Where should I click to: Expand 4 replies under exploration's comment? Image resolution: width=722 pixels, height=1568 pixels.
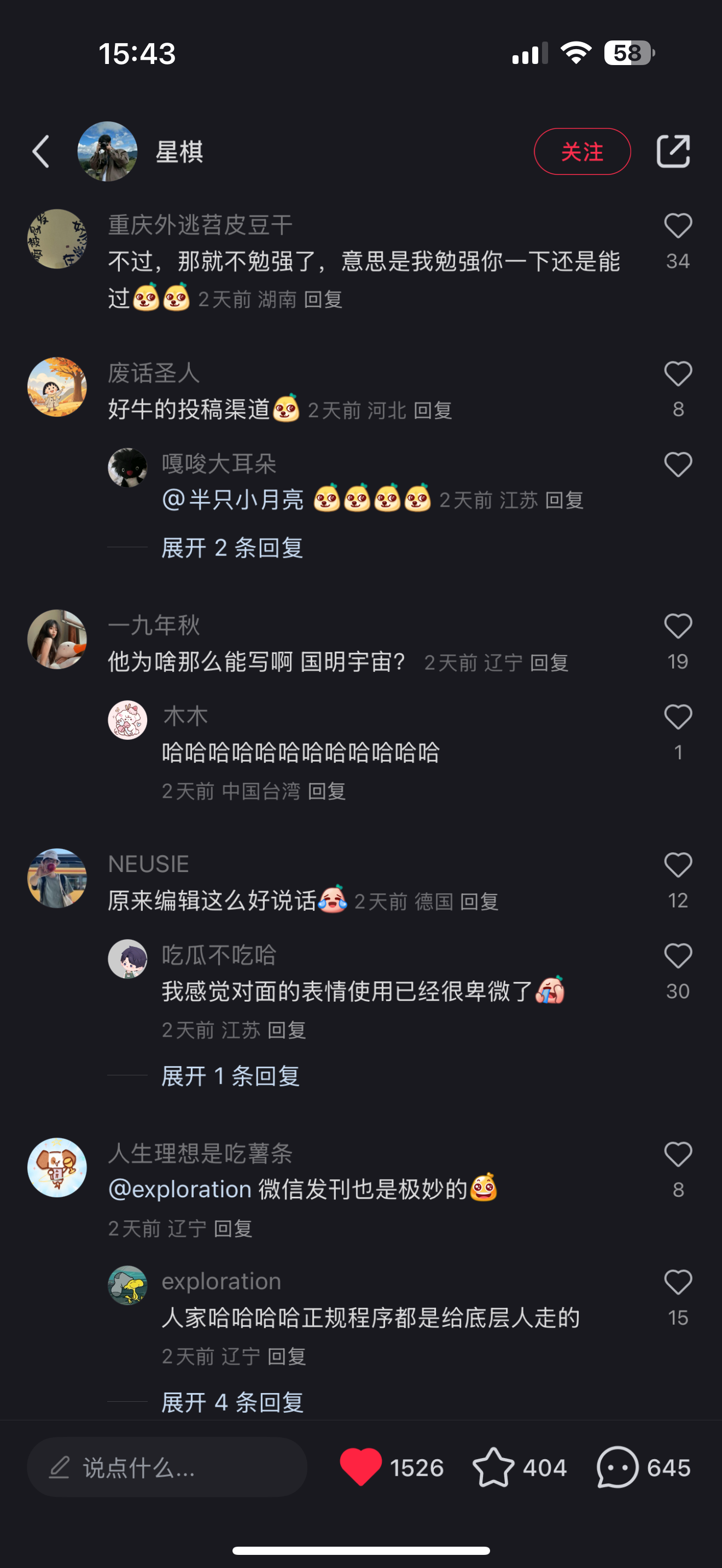[232, 1402]
